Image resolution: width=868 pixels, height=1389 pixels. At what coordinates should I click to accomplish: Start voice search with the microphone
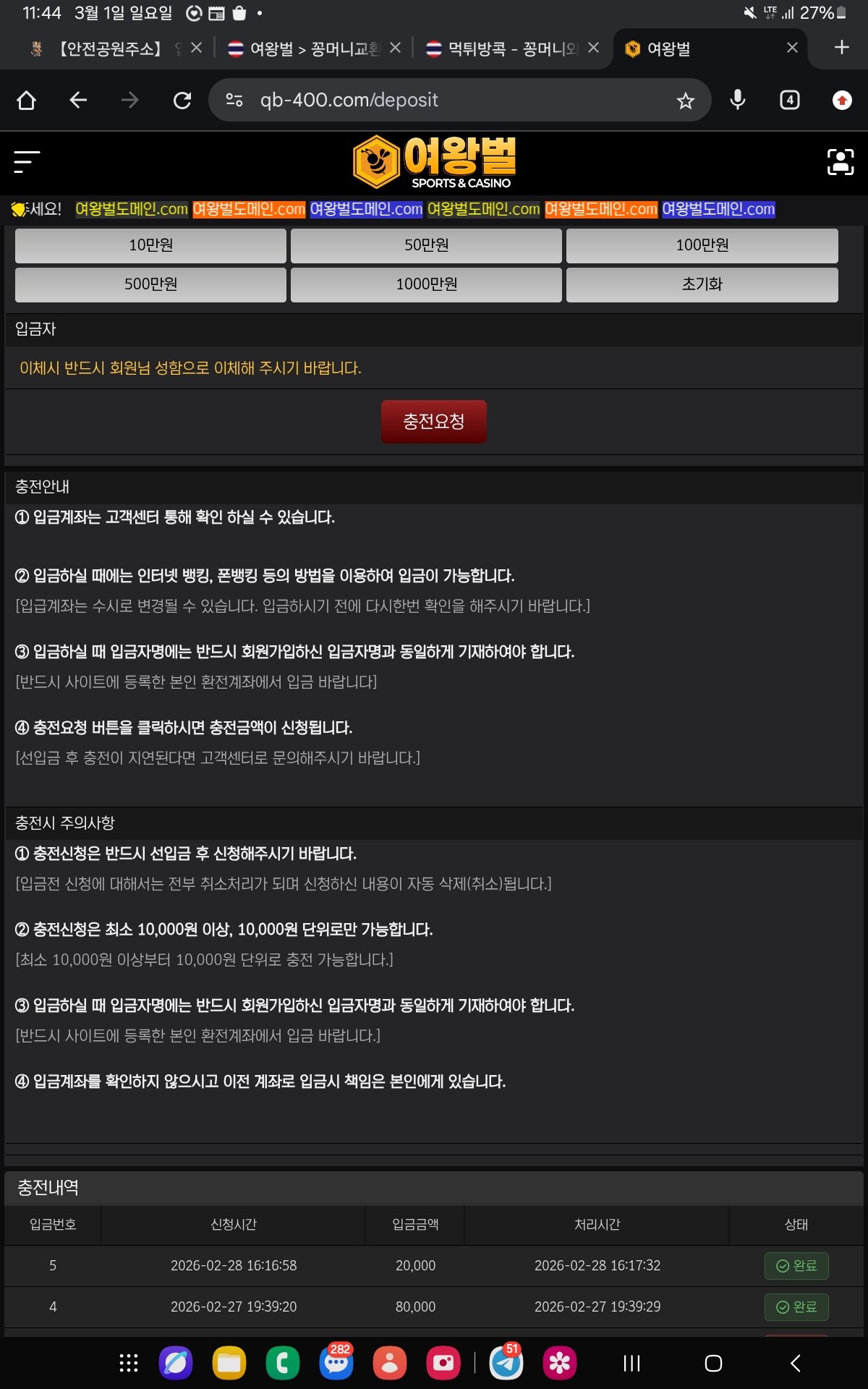(737, 100)
